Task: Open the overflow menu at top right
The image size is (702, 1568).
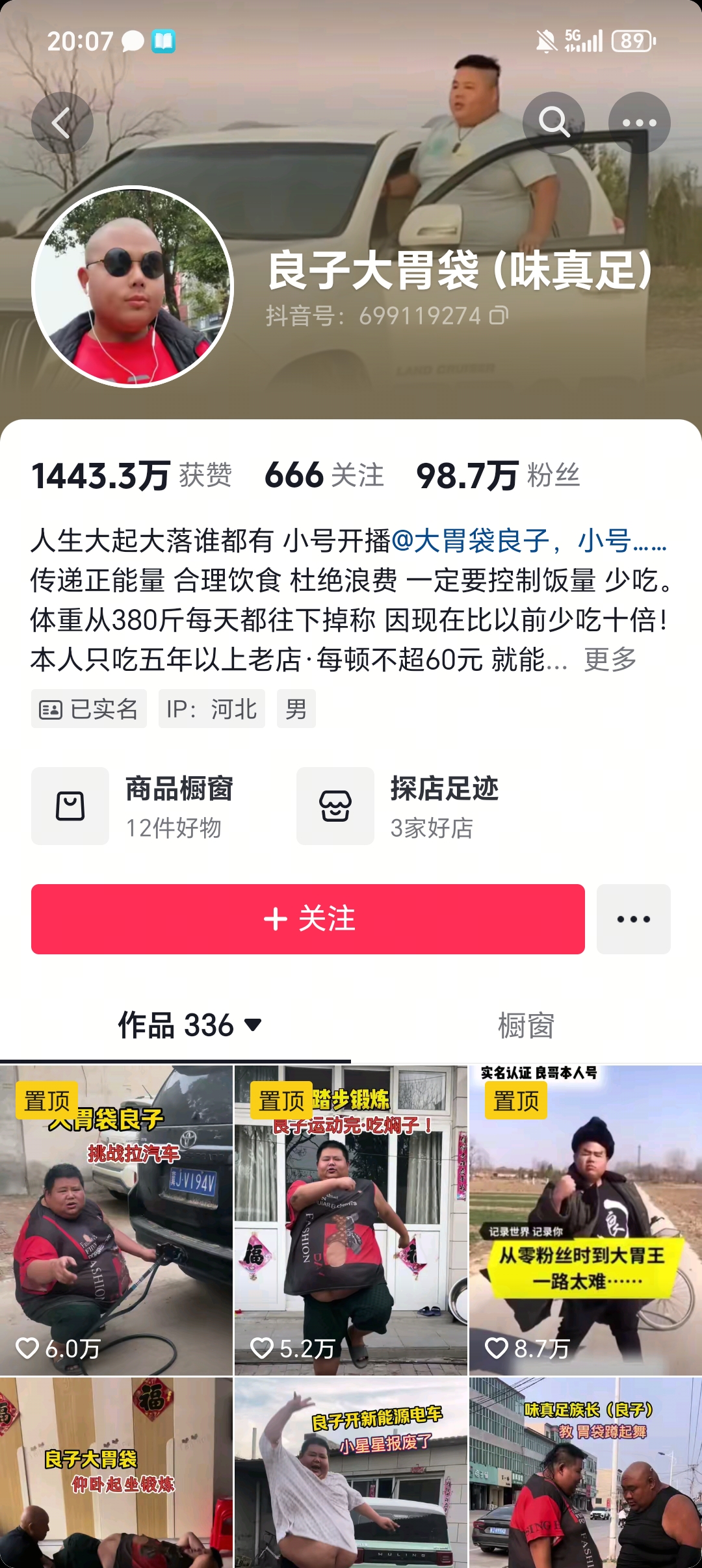Action: (x=639, y=123)
